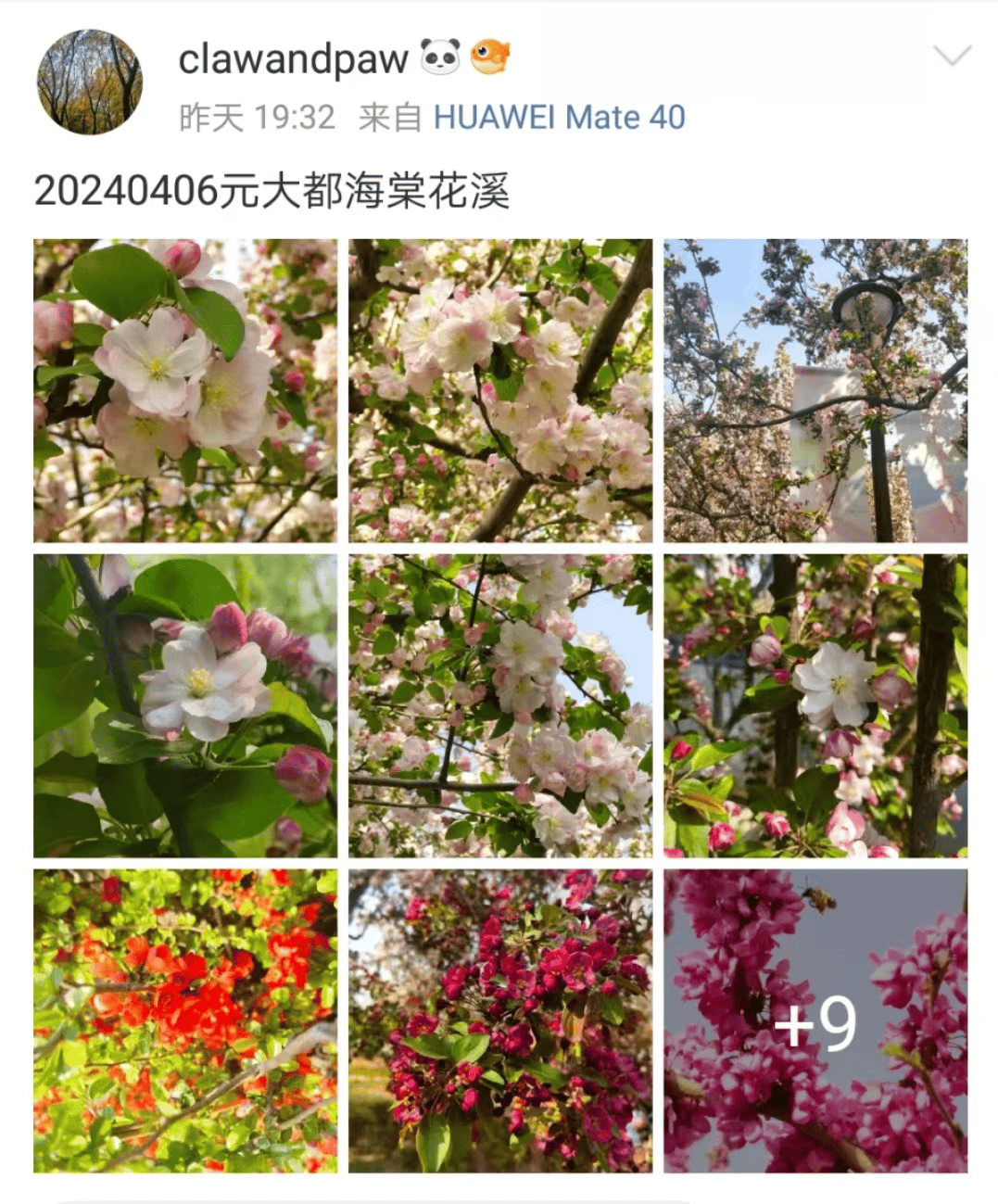Viewport: 998px width, 1204px height.
Task: Open the red flowering quince photo
Action: coord(184,1020)
